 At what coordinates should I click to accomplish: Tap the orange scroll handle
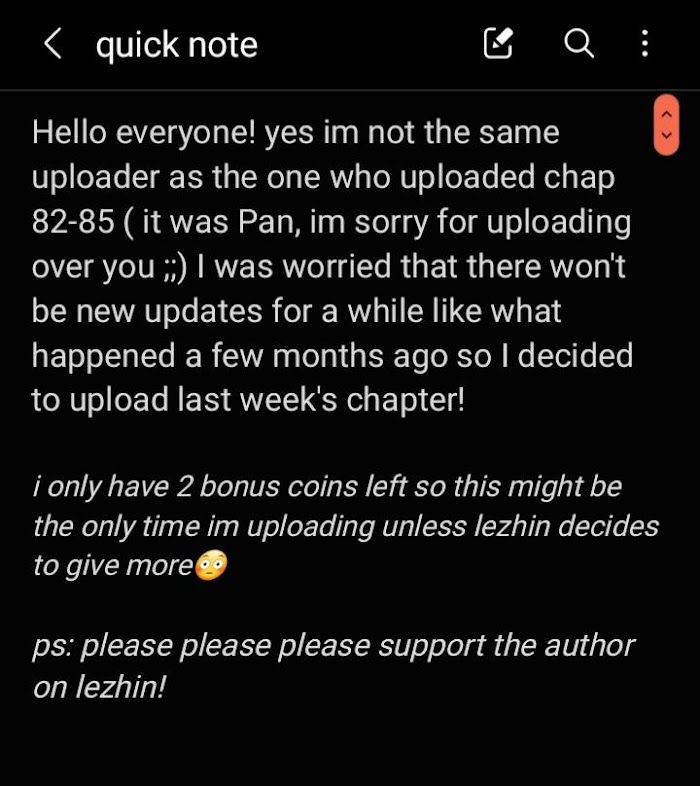tap(666, 125)
